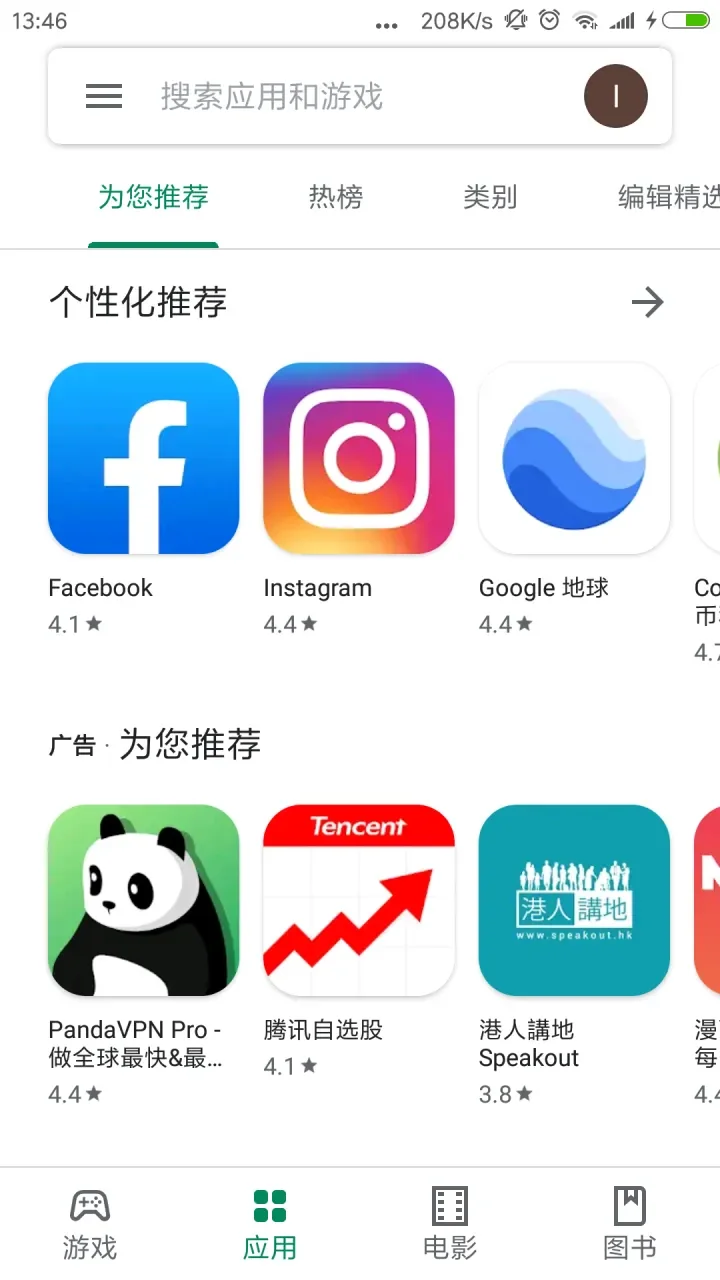The image size is (720, 1280).
Task: Open the account profile avatar
Action: [616, 97]
